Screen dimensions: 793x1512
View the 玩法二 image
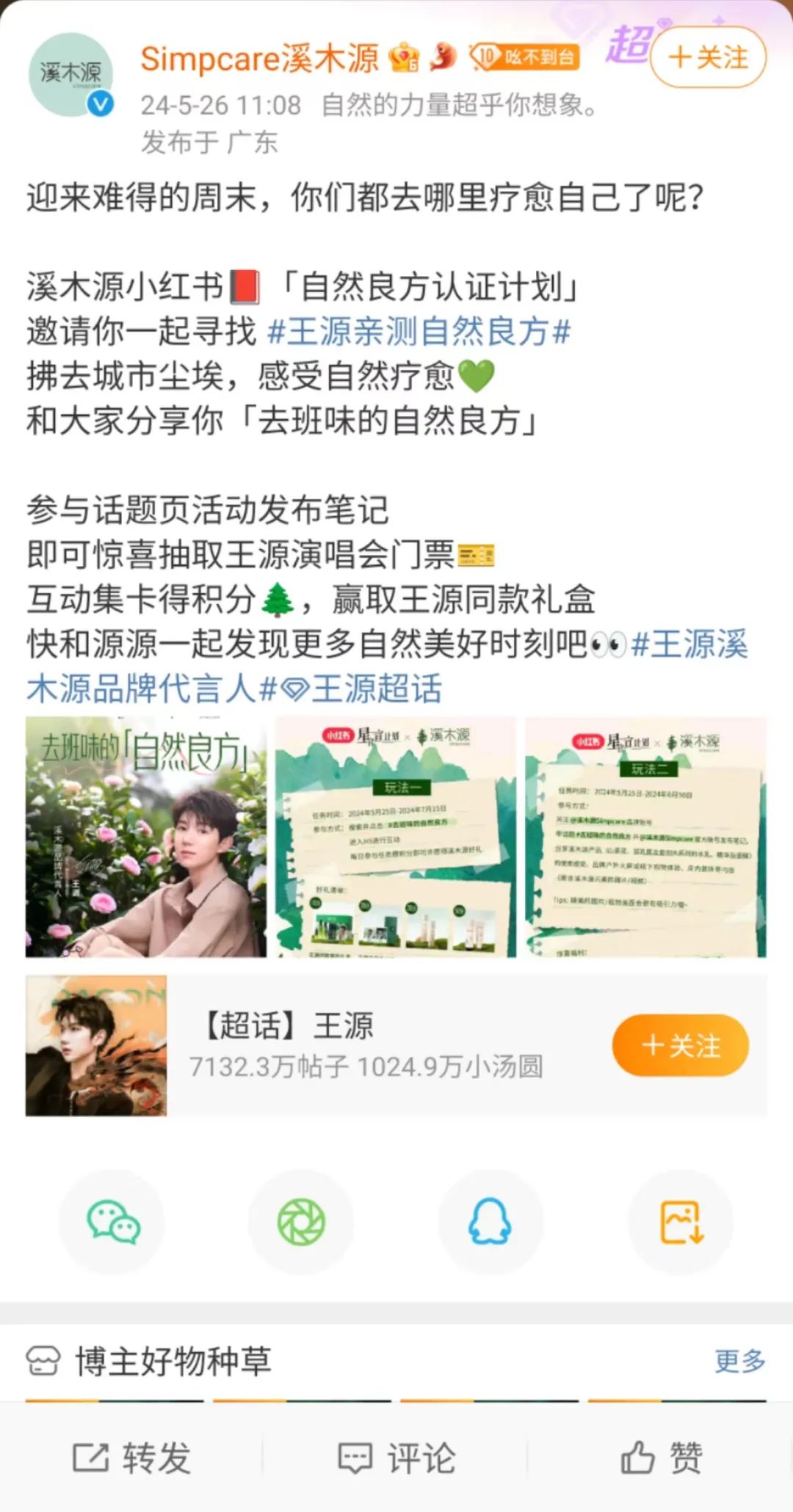pyautogui.click(x=645, y=837)
